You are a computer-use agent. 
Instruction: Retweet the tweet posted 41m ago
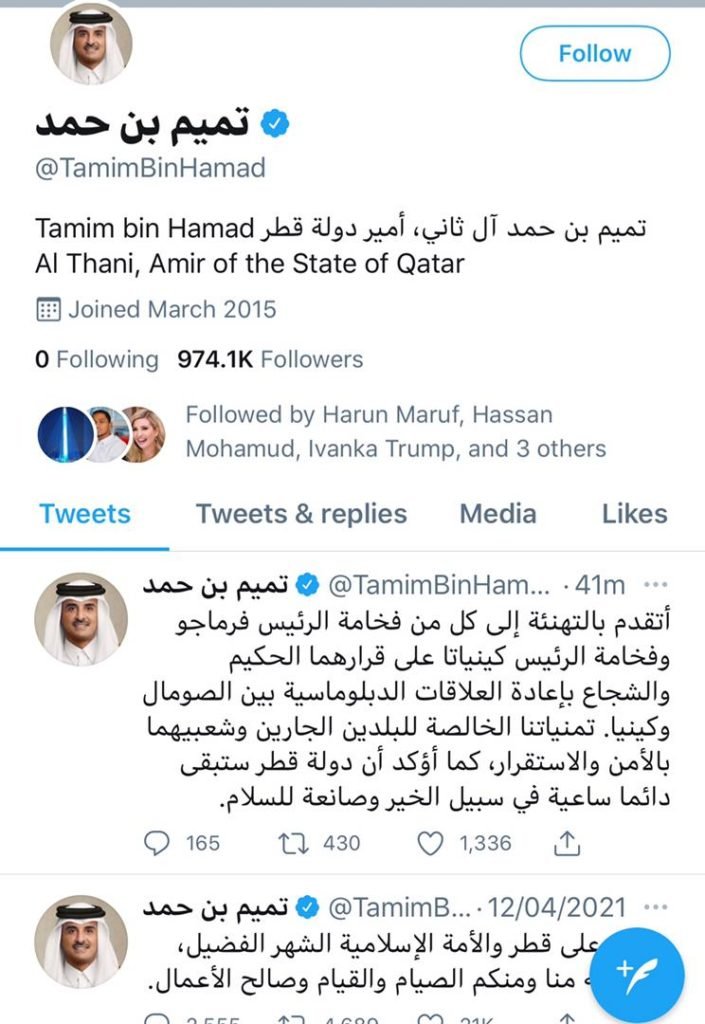tap(296, 844)
